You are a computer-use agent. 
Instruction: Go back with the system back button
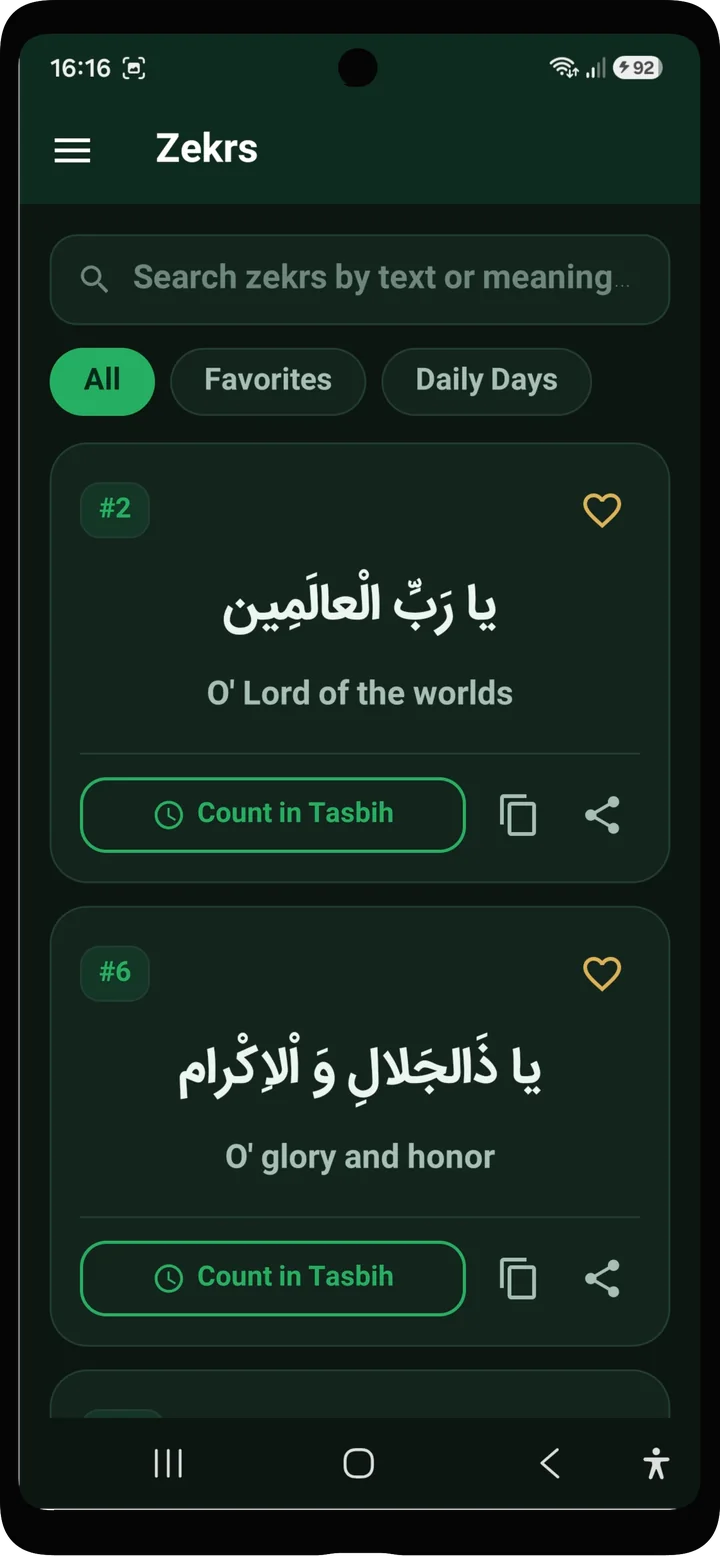click(x=549, y=1463)
